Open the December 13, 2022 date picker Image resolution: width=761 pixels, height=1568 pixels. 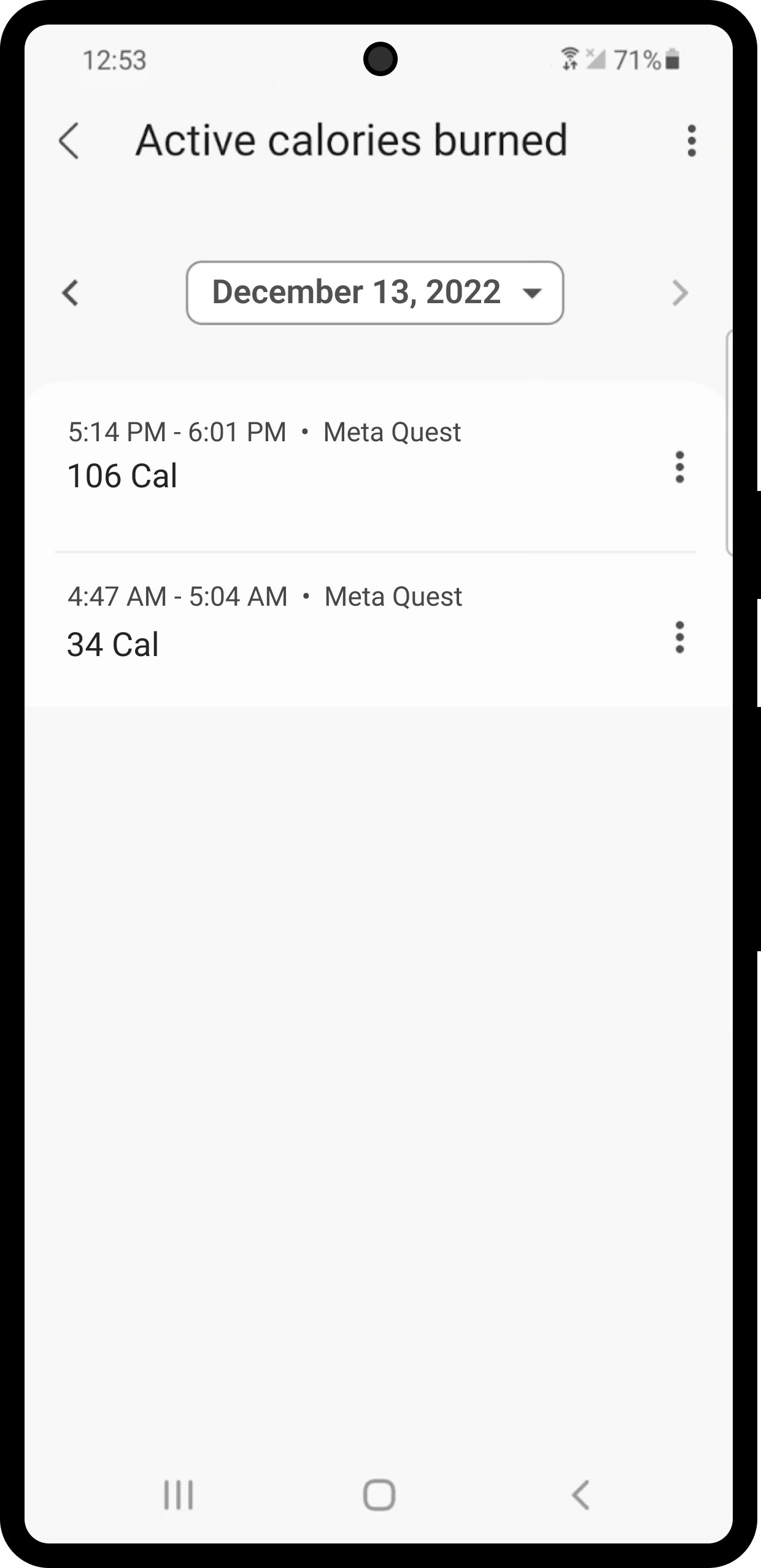click(374, 293)
